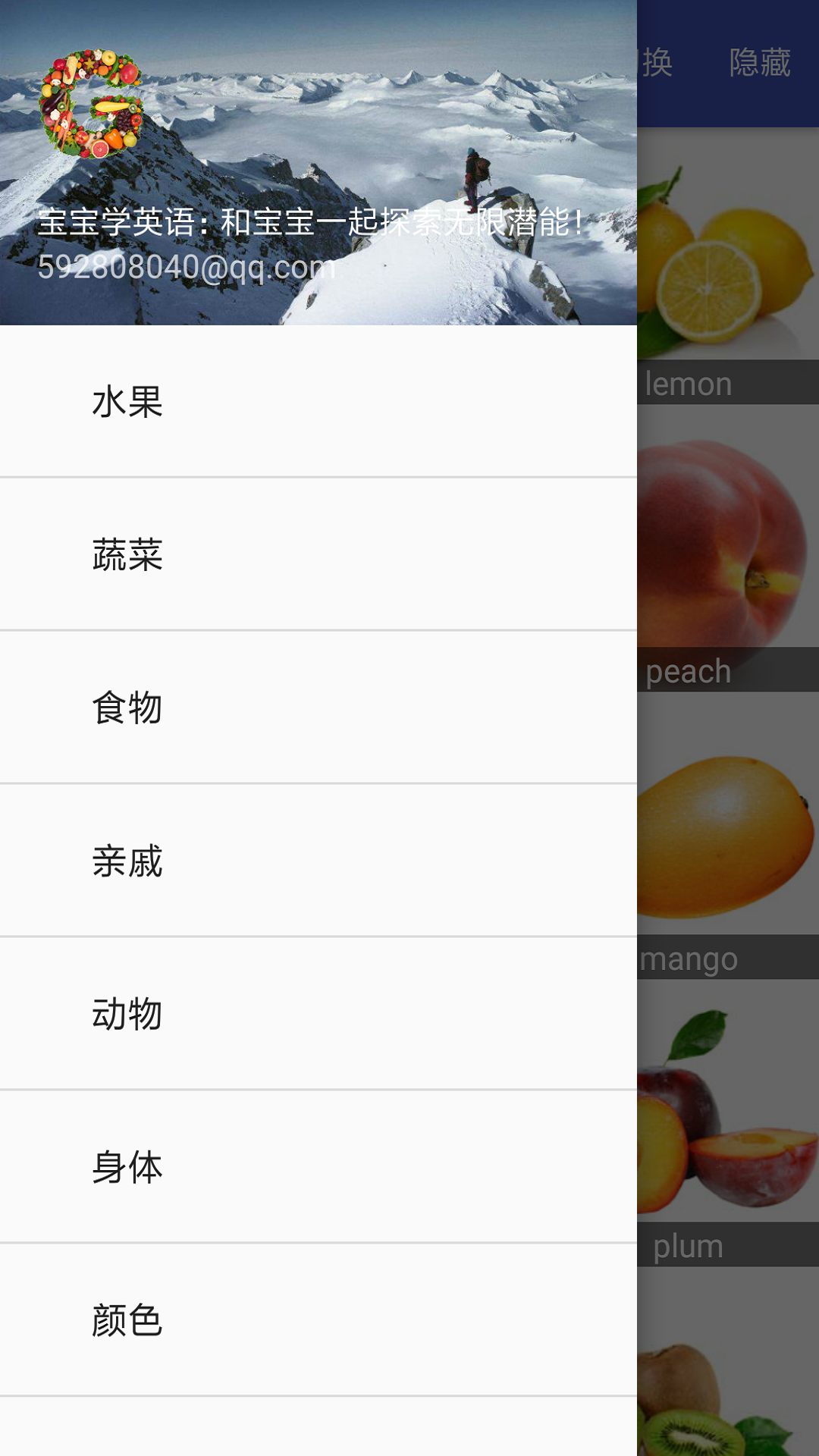The width and height of the screenshot is (819, 1456).
Task: Open the plum picture card
Action: tap(728, 1123)
